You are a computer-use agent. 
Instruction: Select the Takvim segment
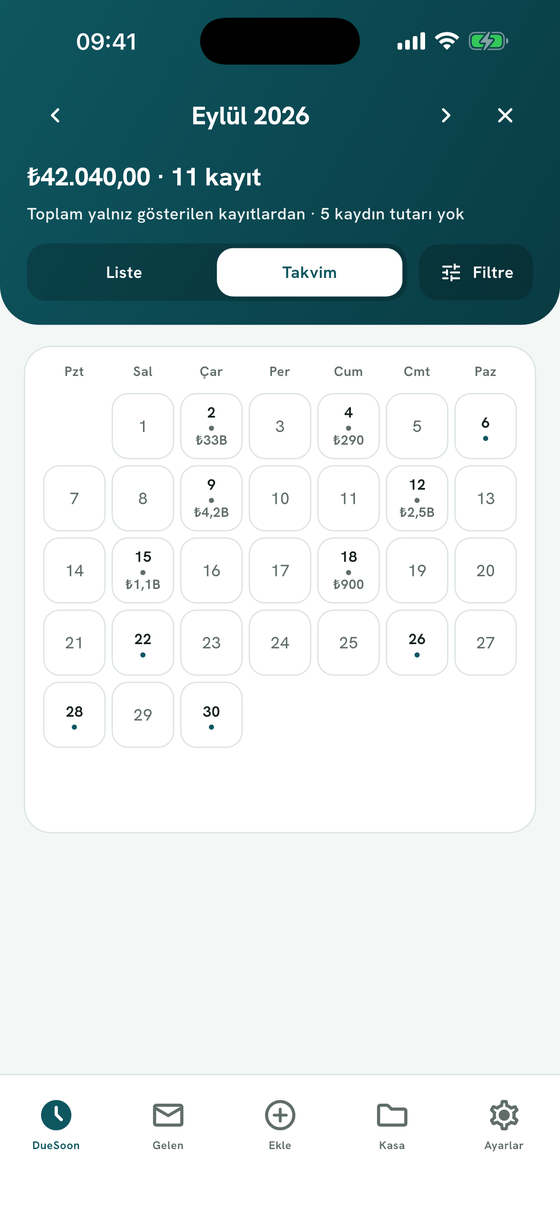coord(310,273)
